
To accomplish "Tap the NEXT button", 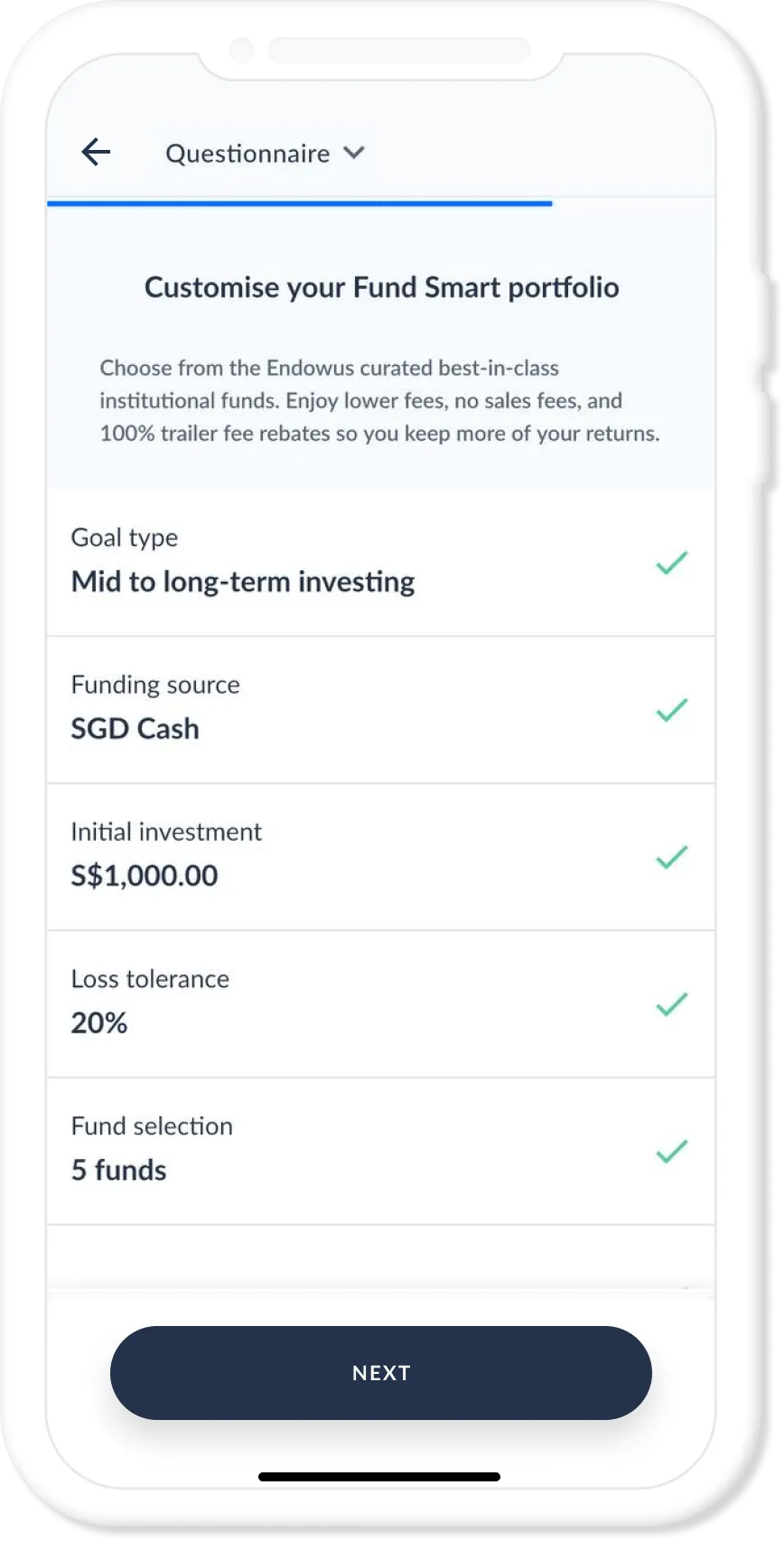I will (x=380, y=1372).
